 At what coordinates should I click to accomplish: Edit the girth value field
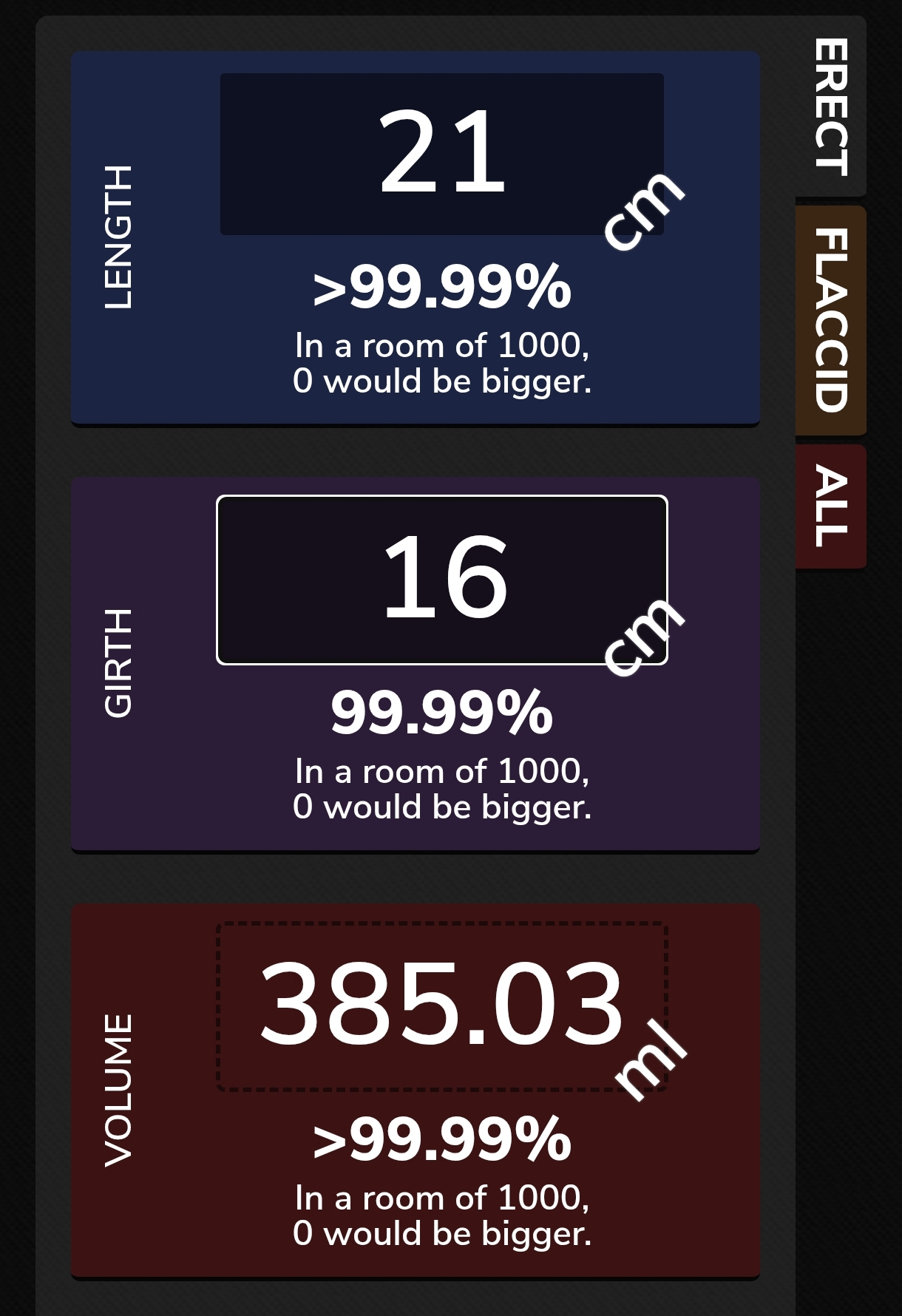click(x=441, y=580)
